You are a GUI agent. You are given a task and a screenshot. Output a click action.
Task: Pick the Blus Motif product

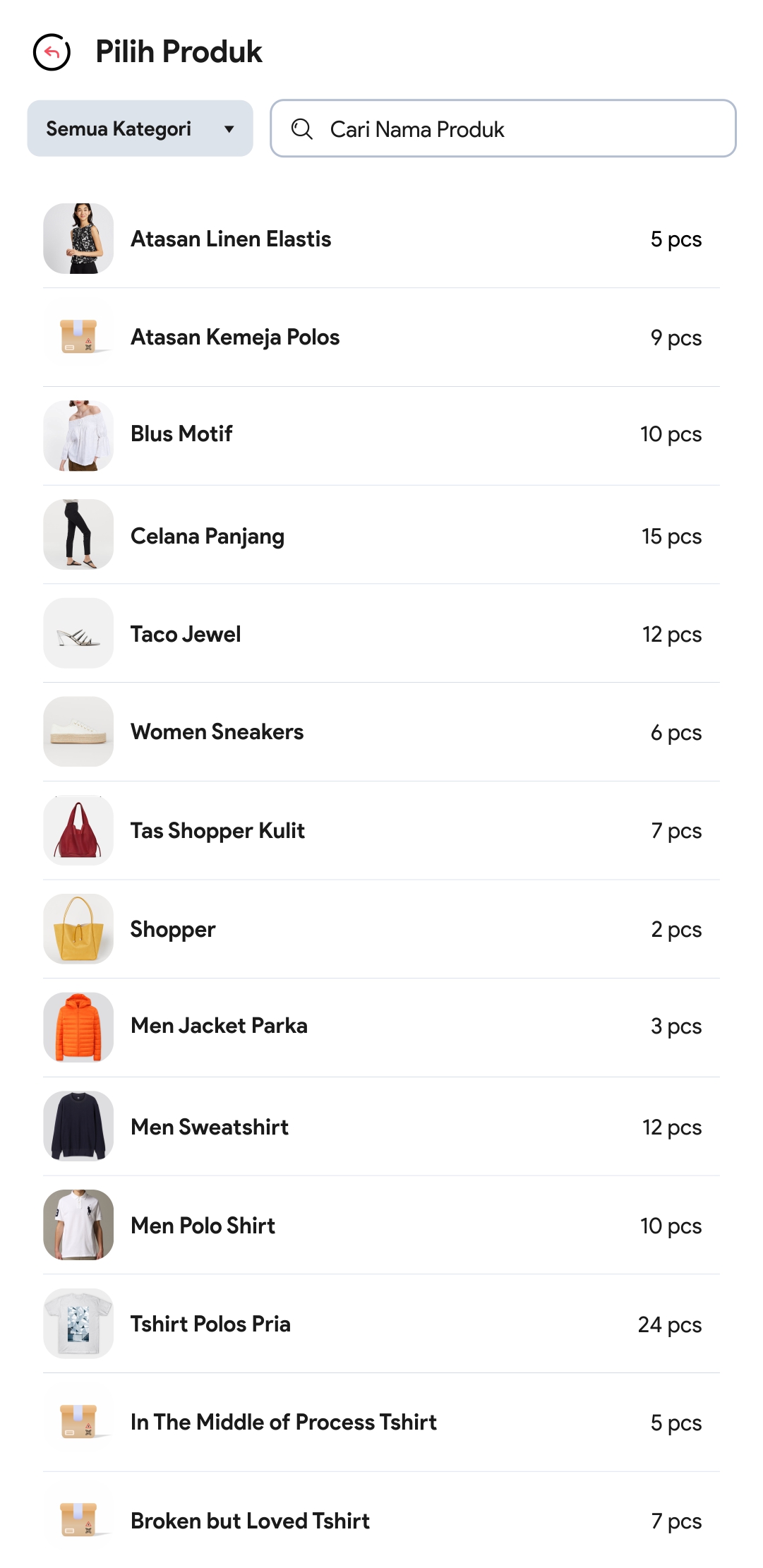point(381,434)
